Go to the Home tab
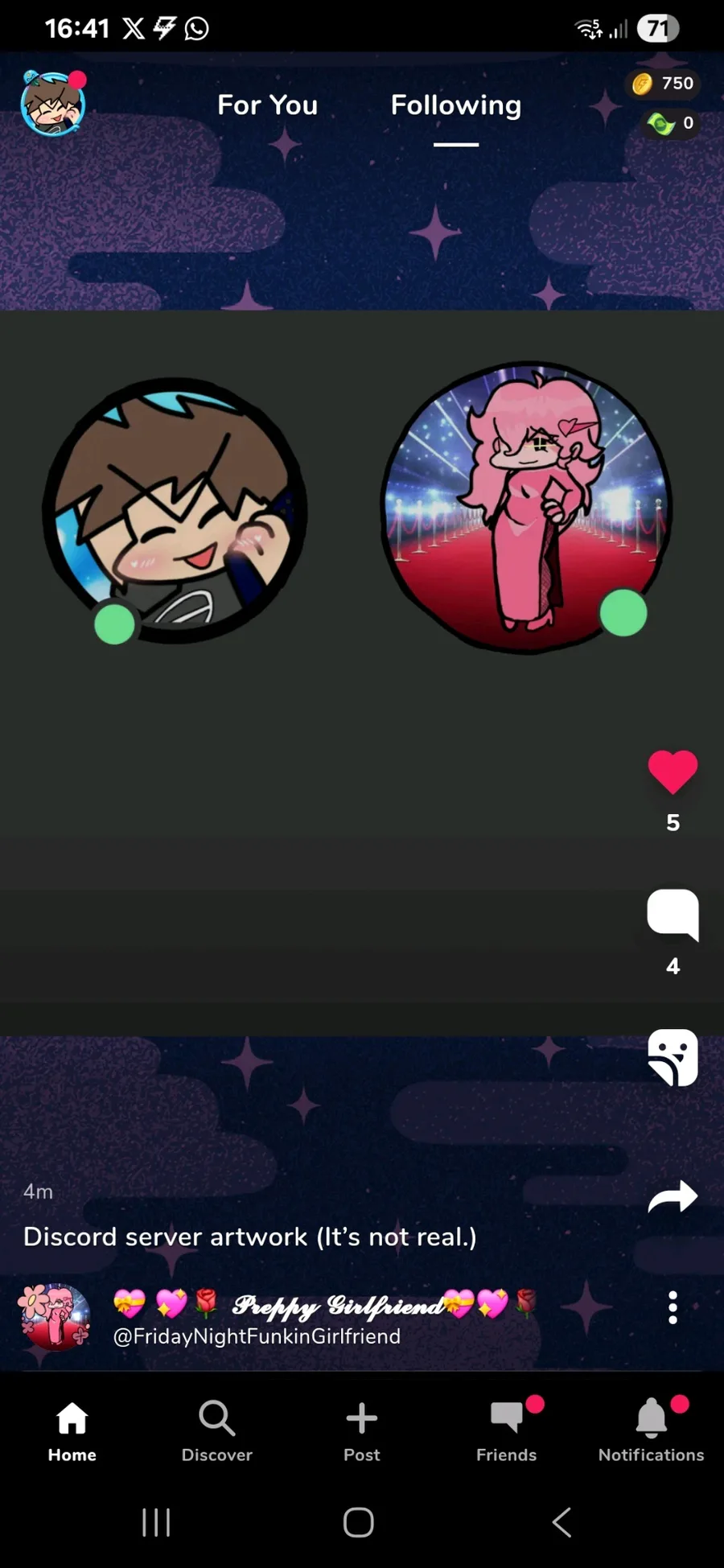Screen dimensions: 724x1568 (72, 1432)
